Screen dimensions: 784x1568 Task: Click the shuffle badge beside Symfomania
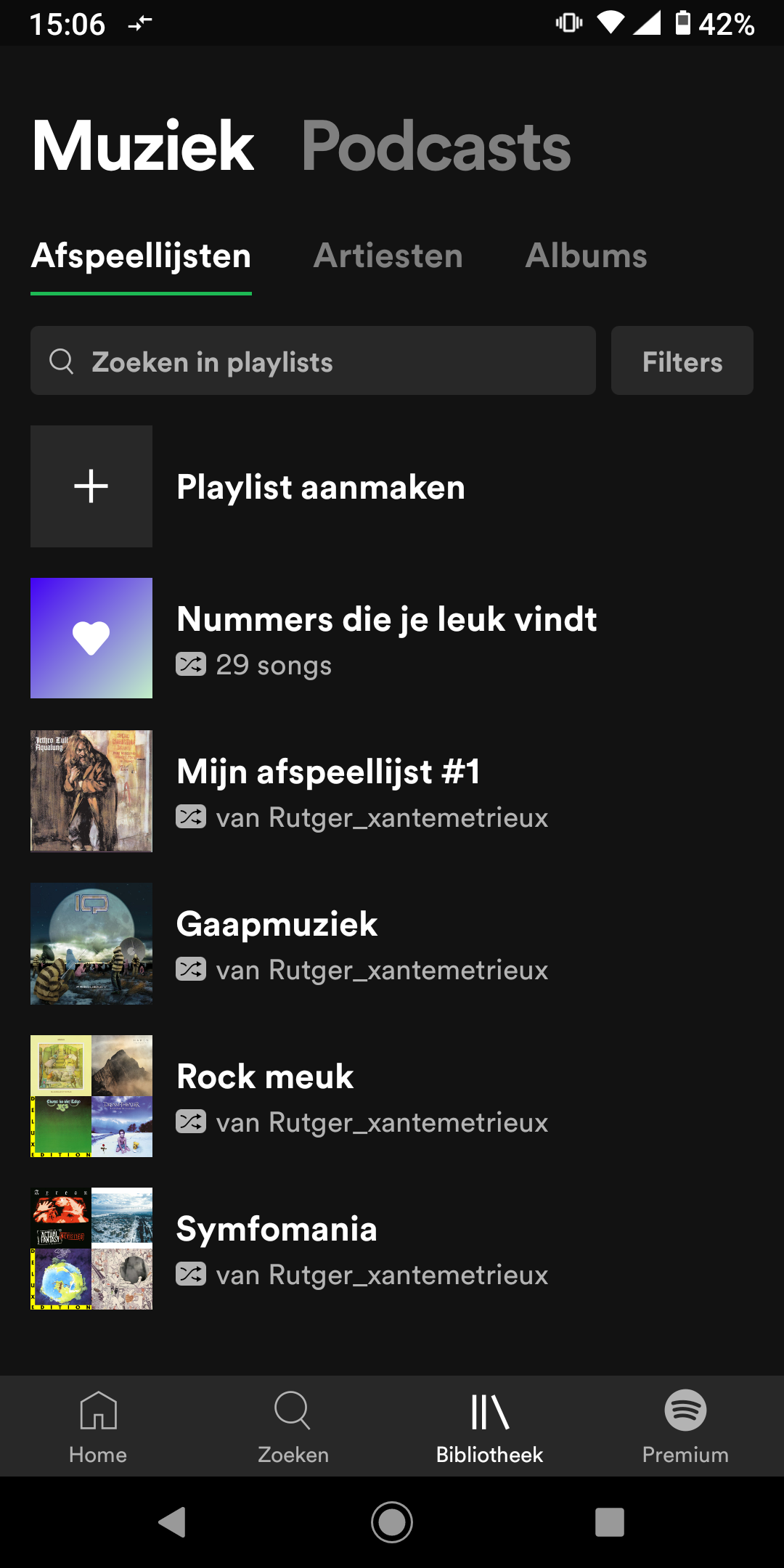[x=192, y=1274]
